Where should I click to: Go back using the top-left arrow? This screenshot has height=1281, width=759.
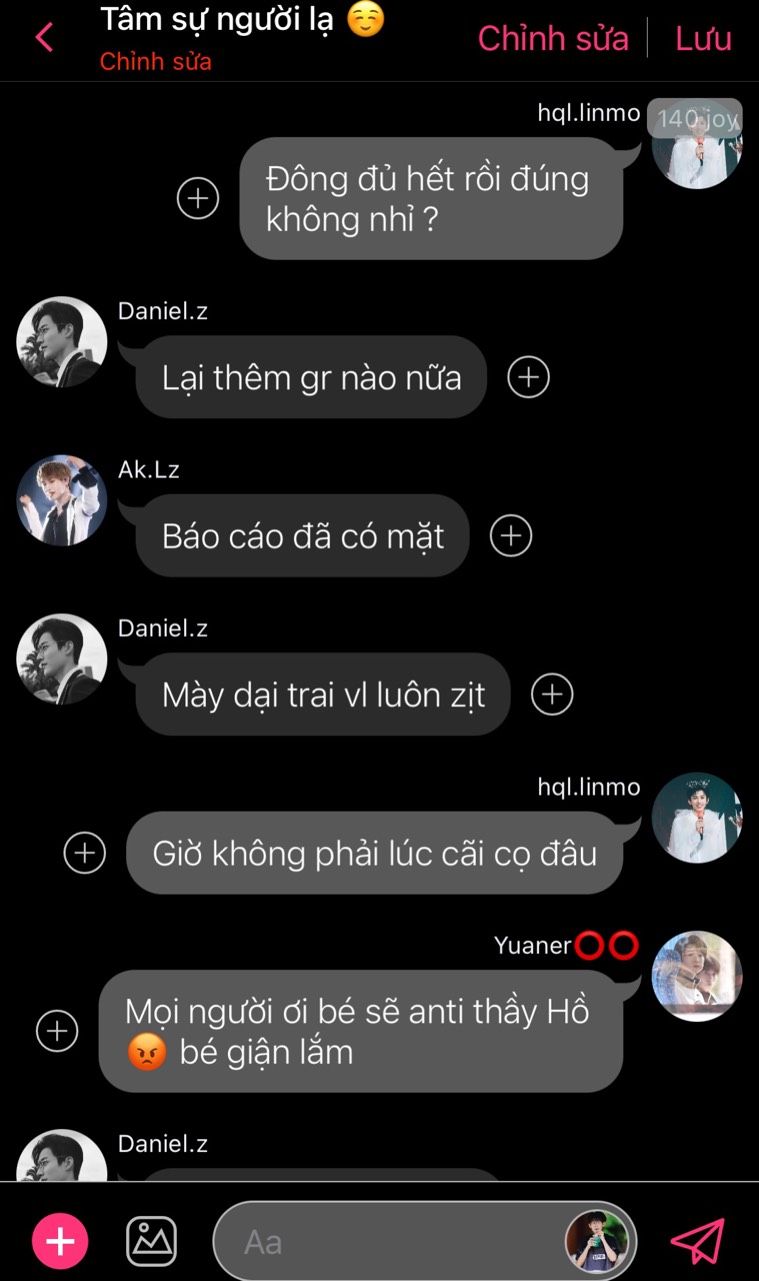click(x=44, y=38)
